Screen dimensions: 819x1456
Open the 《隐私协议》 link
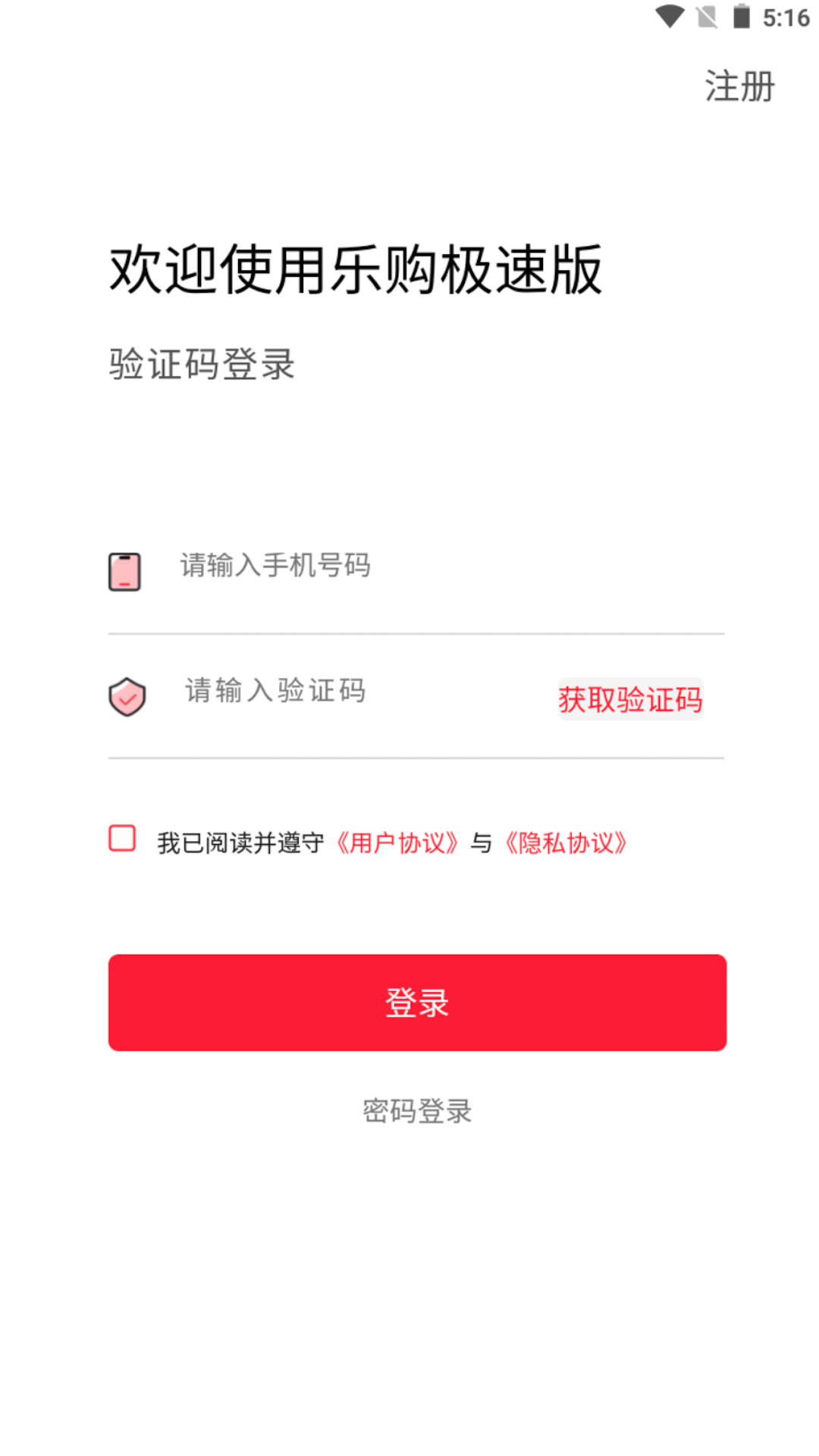(x=566, y=843)
